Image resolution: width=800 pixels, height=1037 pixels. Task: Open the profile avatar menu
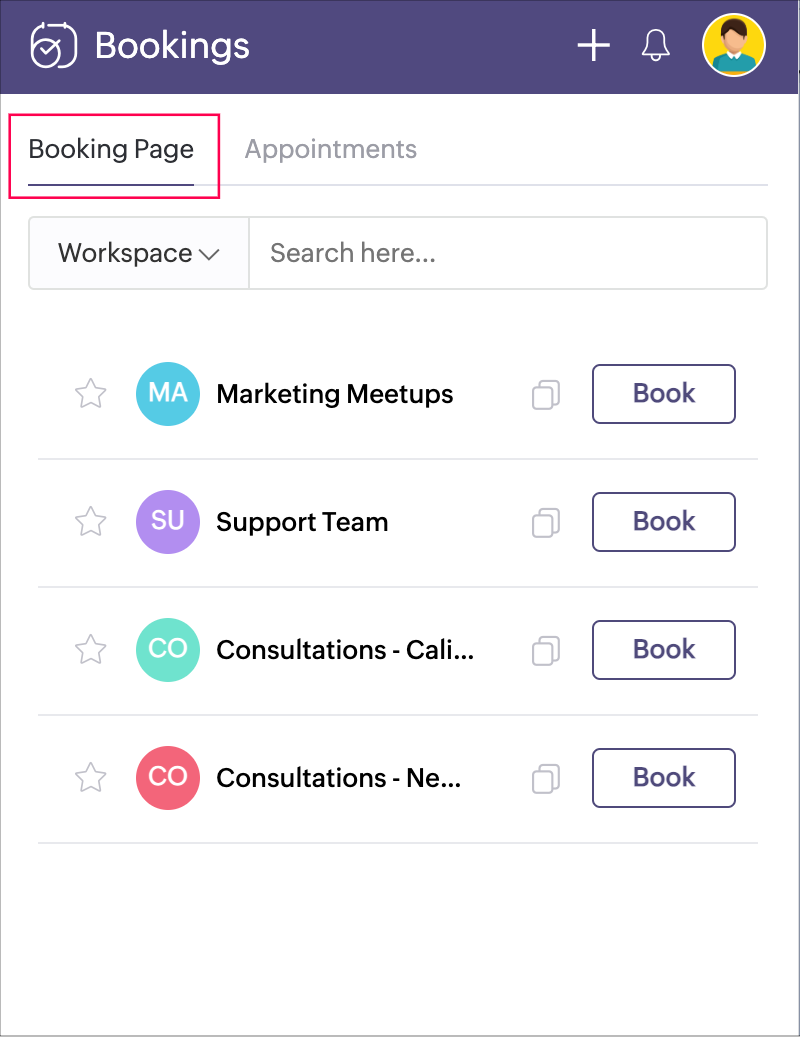click(734, 46)
